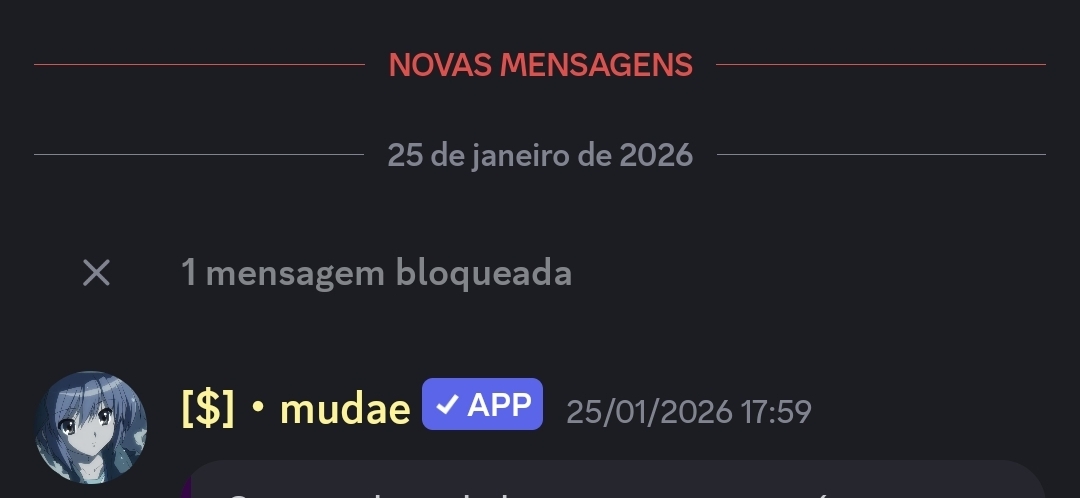Open mudae's profile avatar
Screen dimensions: 1080x498
[91, 427]
